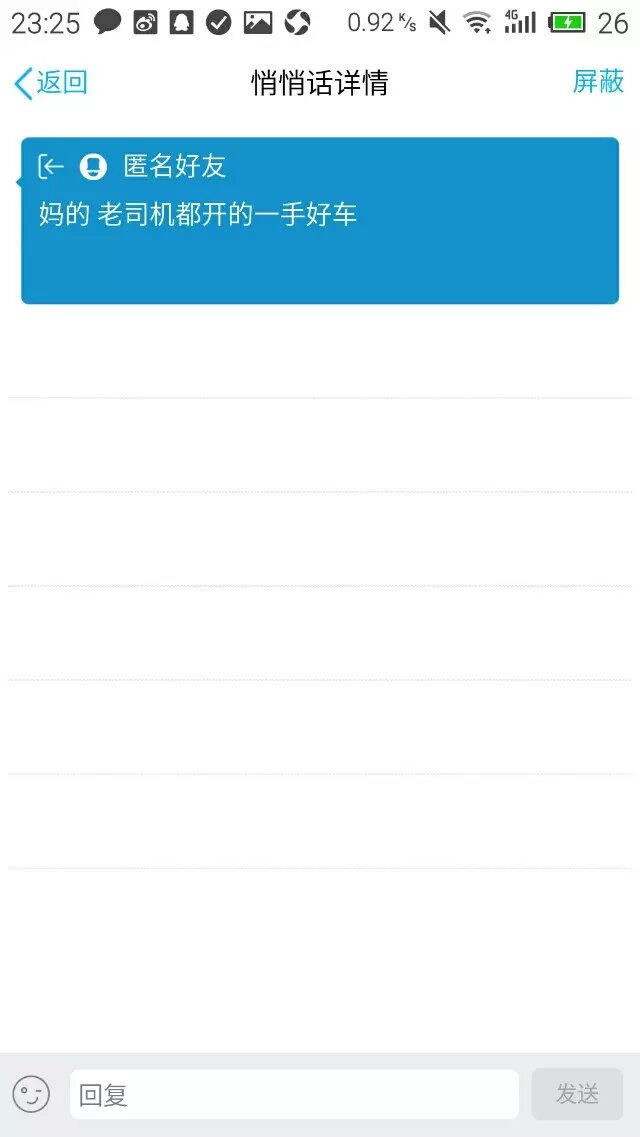Tap the 发送 send button
This screenshot has width=640, height=1137.
click(577, 1094)
